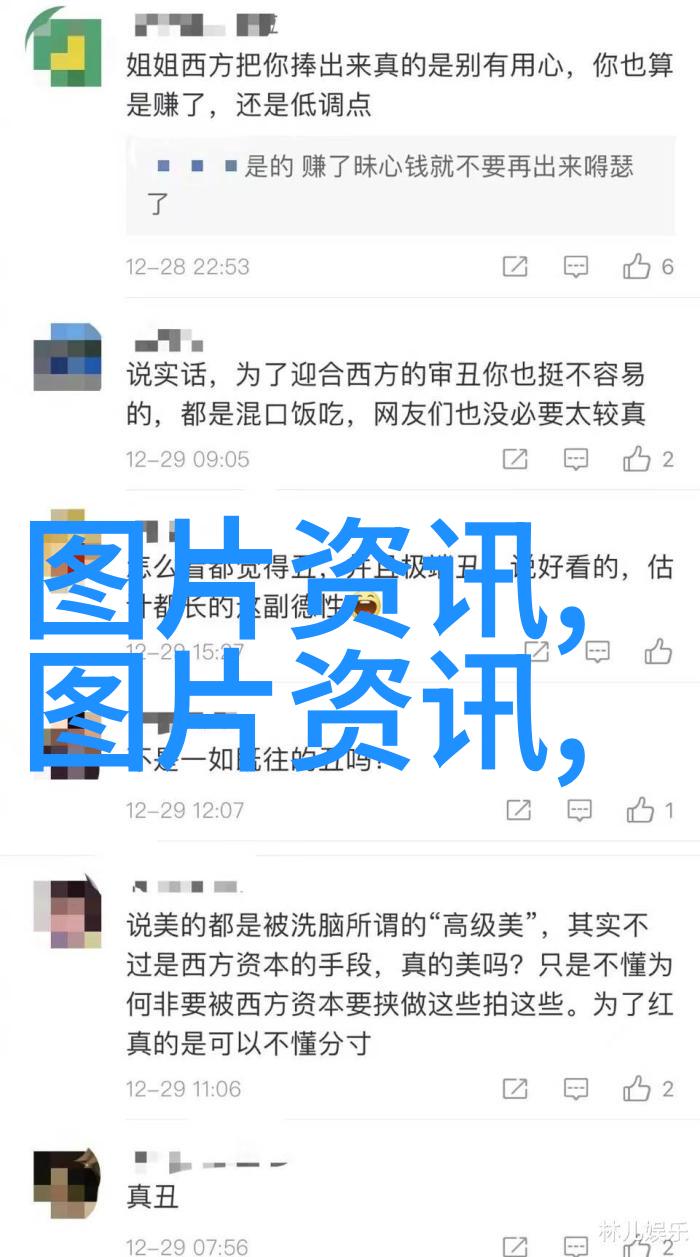Share the comment posted 12-29 12:07

tap(518, 810)
